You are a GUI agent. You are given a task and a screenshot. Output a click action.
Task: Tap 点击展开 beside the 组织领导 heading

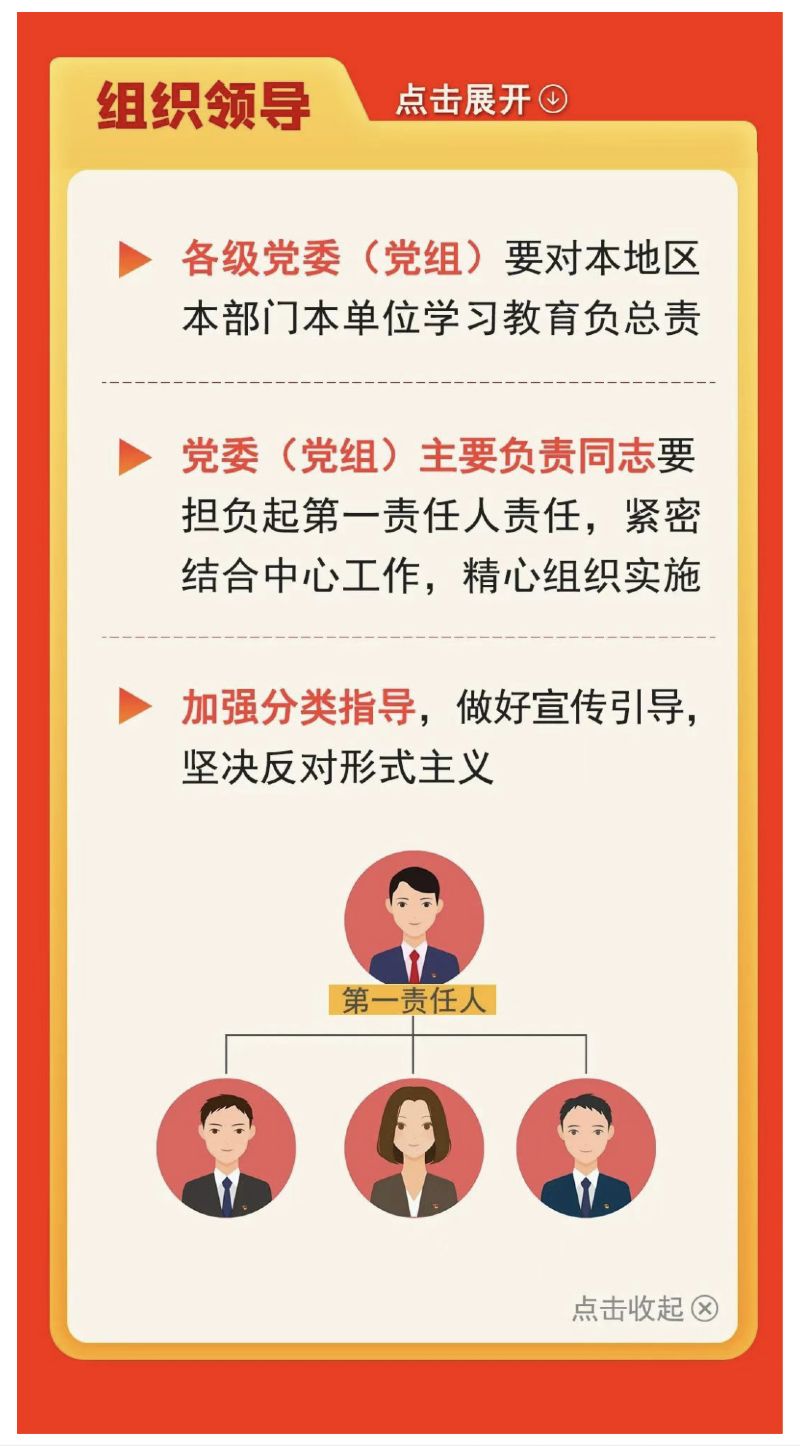(x=481, y=100)
